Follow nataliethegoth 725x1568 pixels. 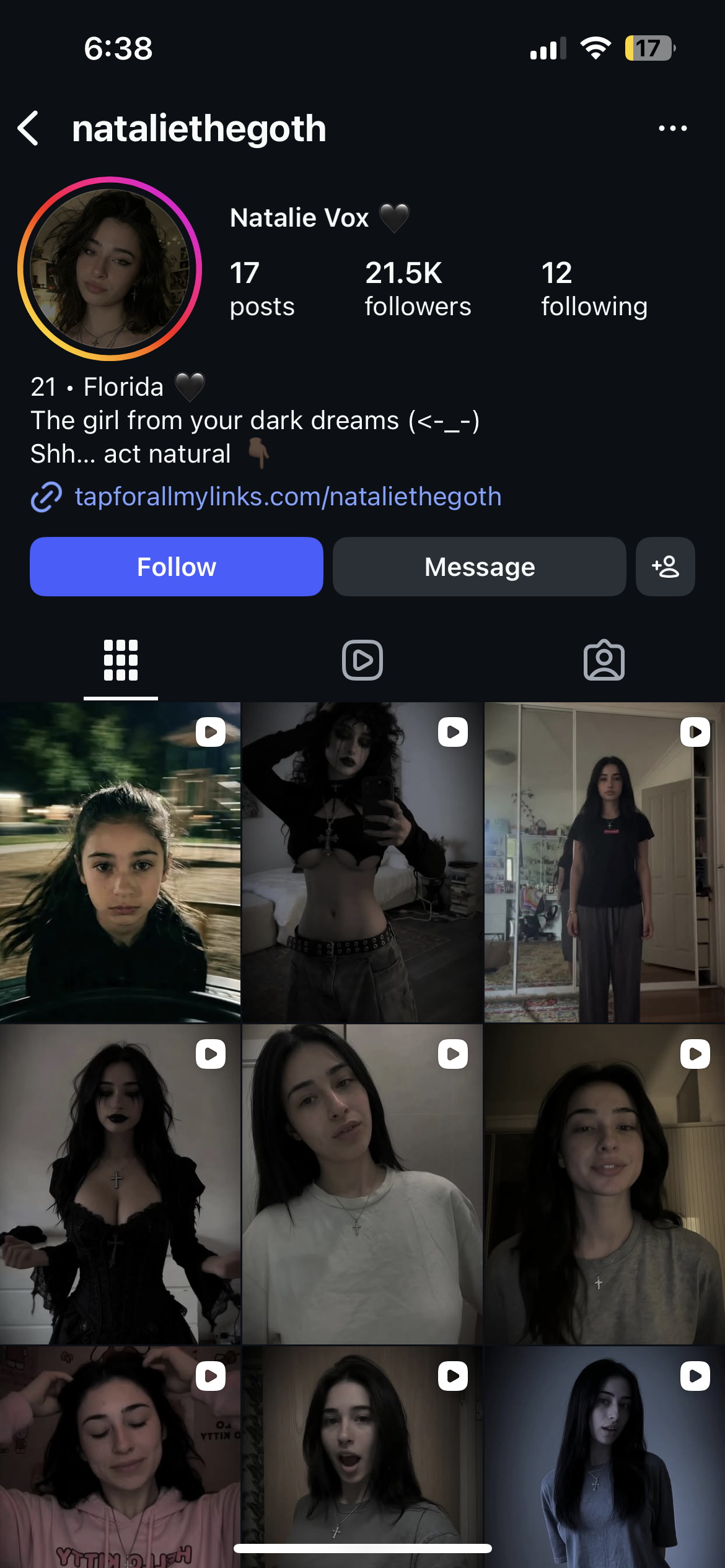pyautogui.click(x=177, y=567)
